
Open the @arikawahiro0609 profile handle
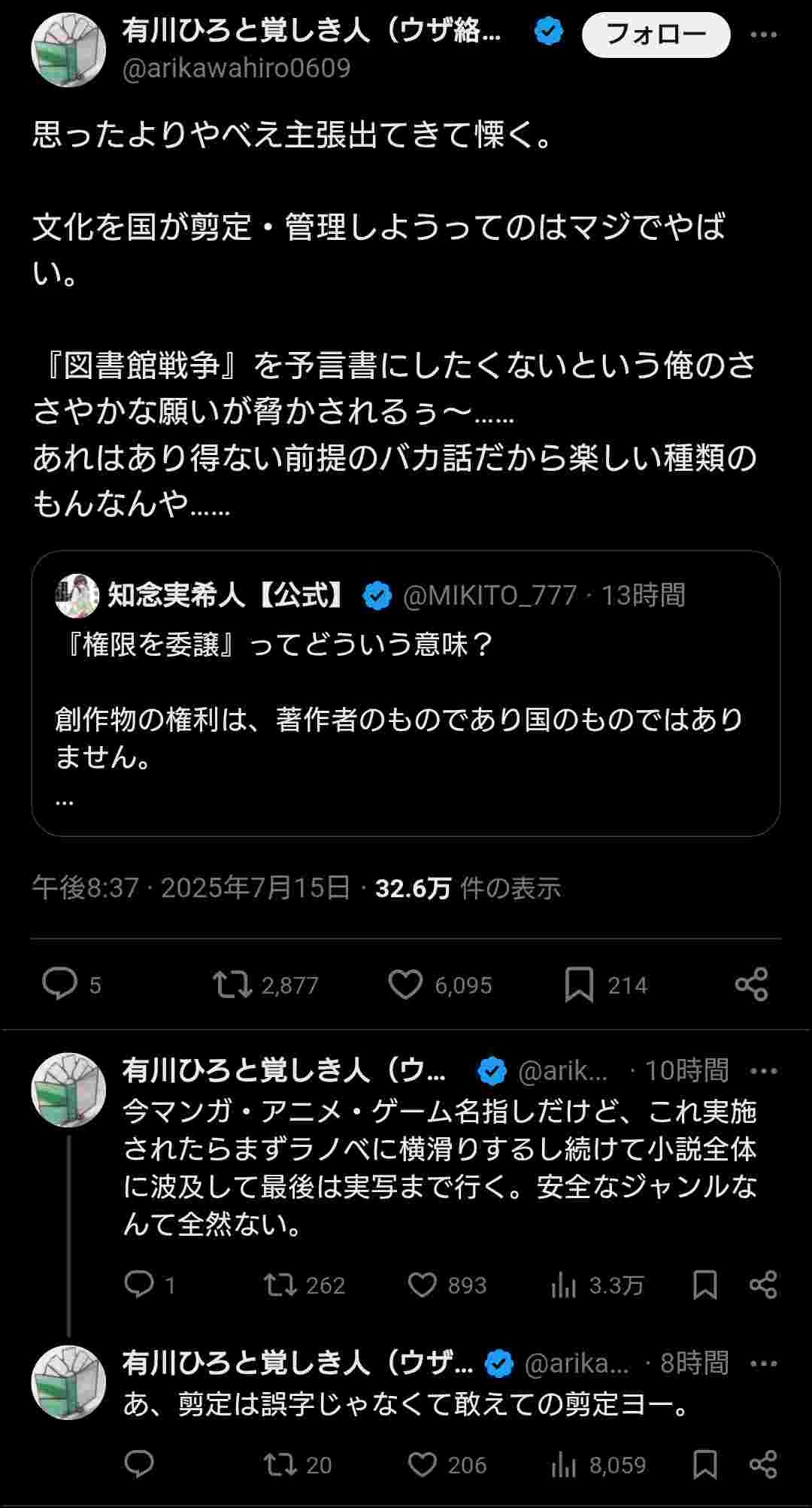(x=236, y=68)
